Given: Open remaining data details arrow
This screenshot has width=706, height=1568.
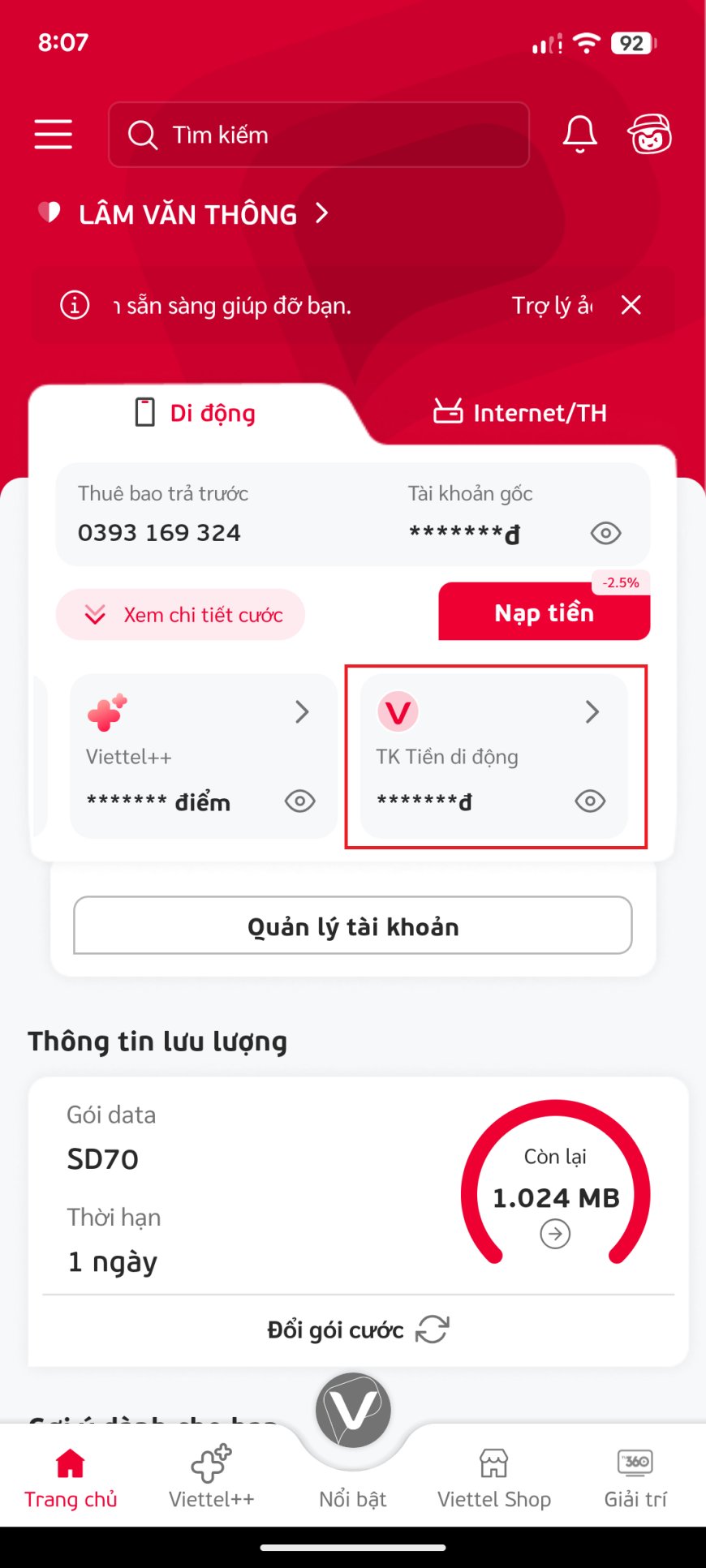Looking at the screenshot, I should 555,1235.
